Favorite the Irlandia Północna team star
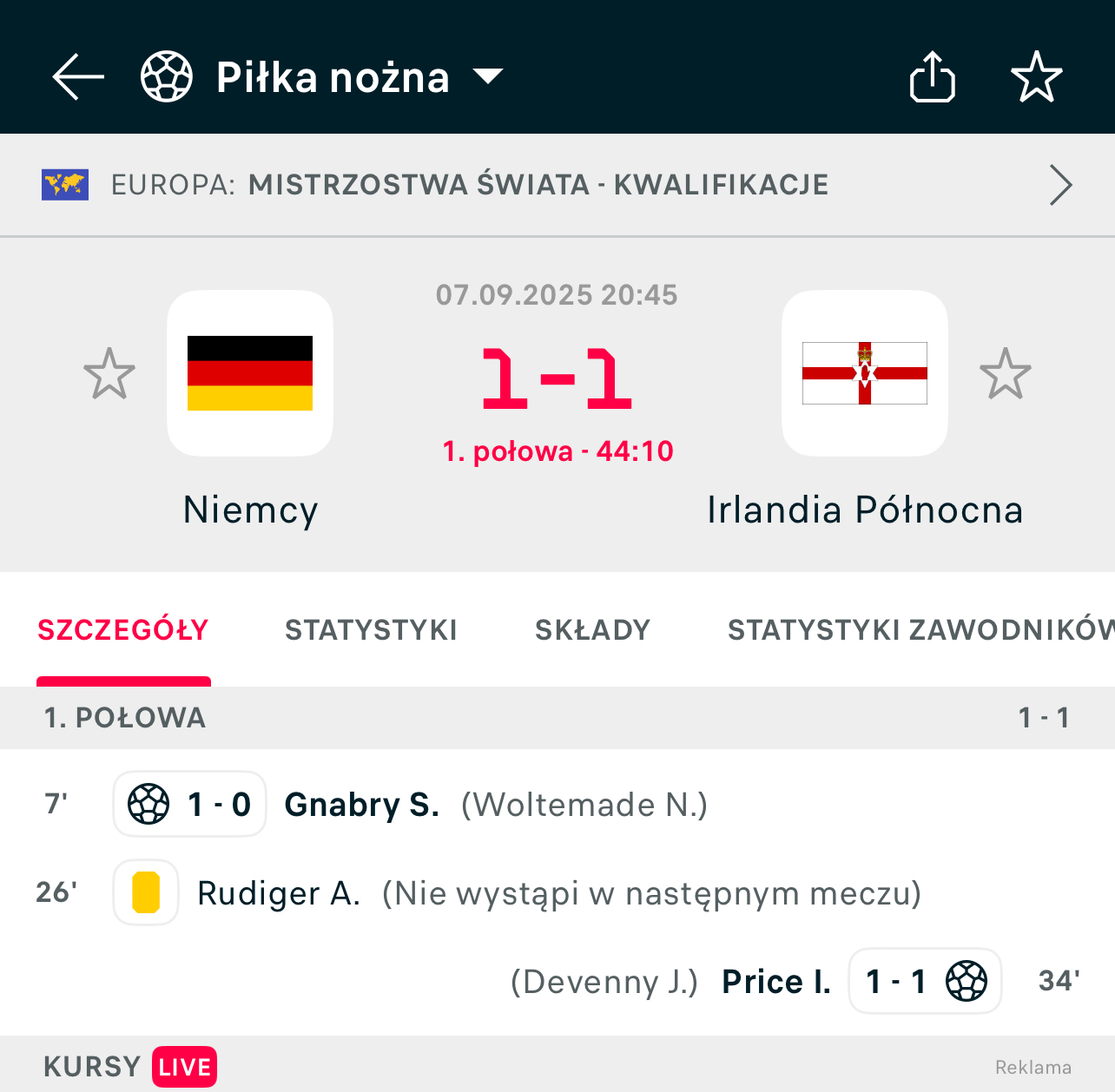Screen dimensions: 1115x1092 click(1005, 374)
